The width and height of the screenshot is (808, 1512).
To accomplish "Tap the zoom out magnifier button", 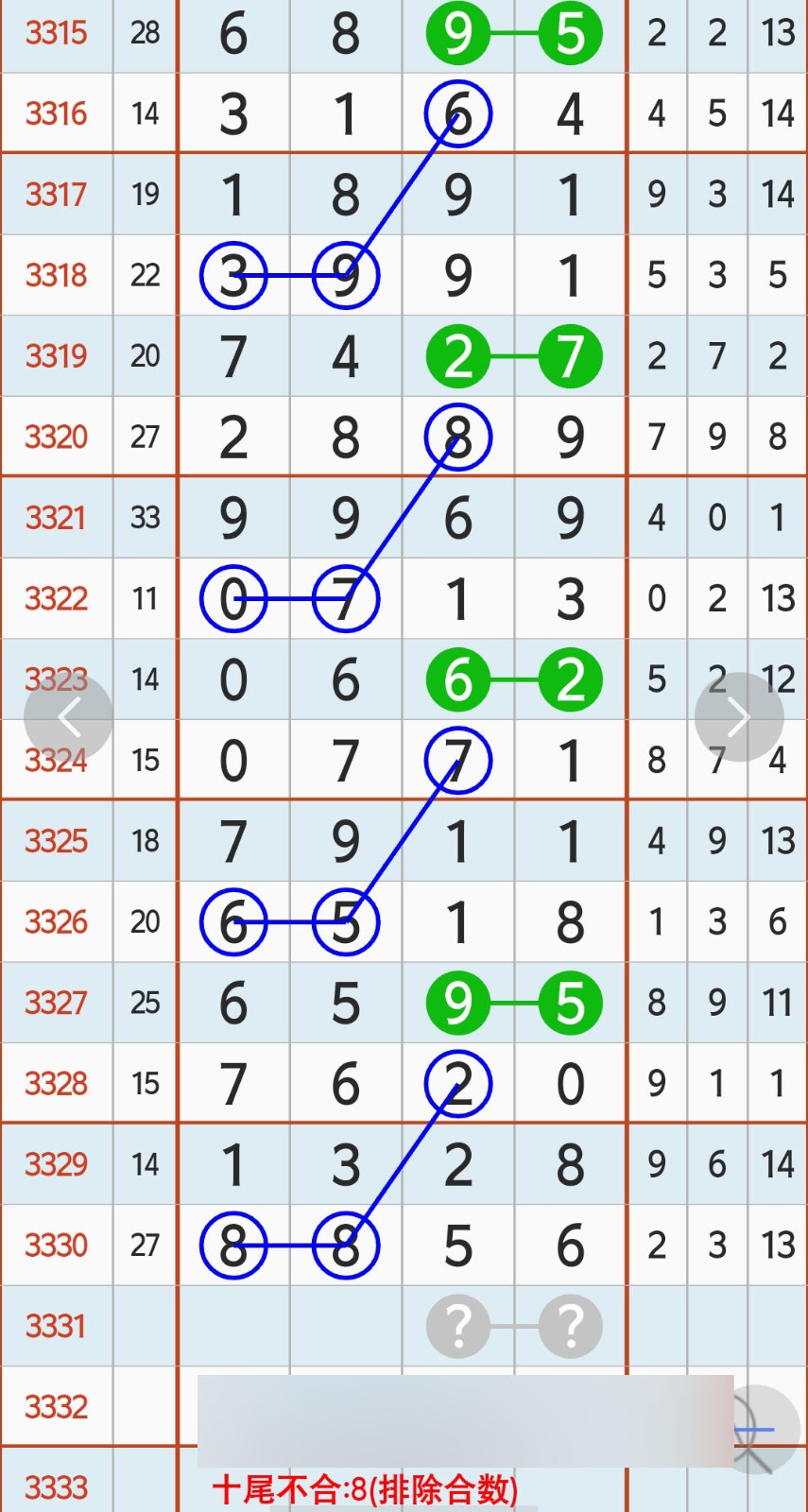I will tap(756, 1431).
